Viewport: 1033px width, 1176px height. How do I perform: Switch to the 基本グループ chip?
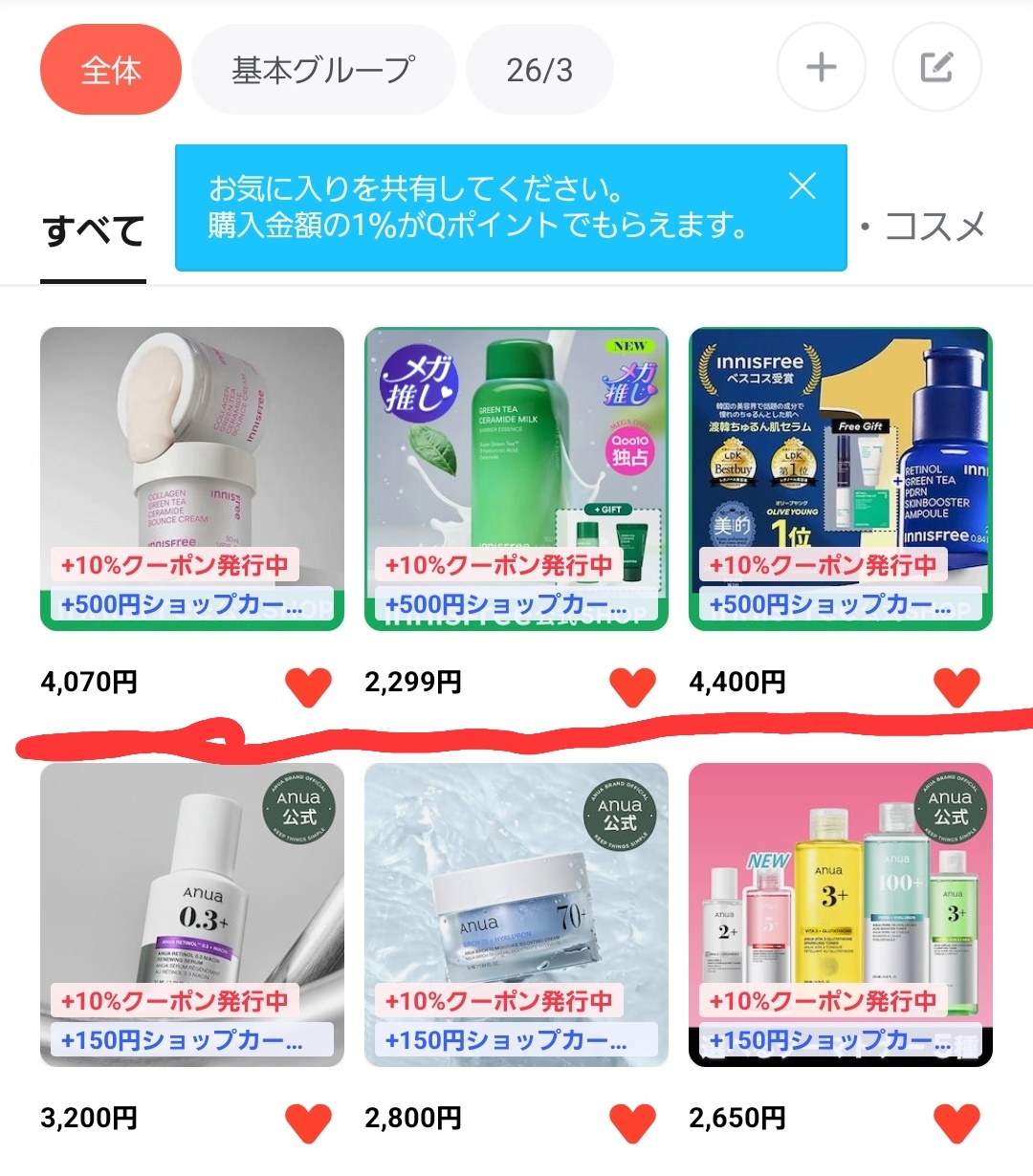(x=322, y=70)
